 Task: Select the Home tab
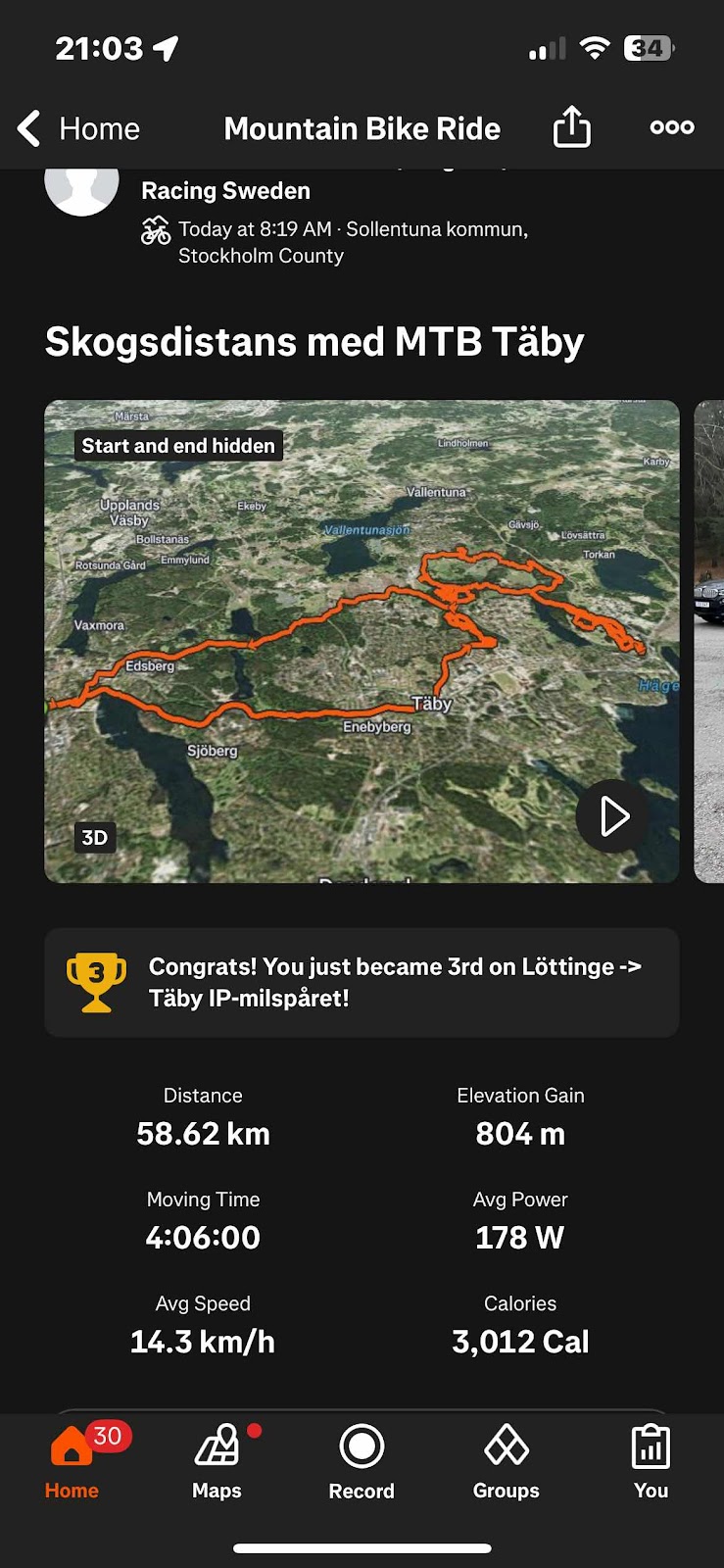tap(72, 1462)
